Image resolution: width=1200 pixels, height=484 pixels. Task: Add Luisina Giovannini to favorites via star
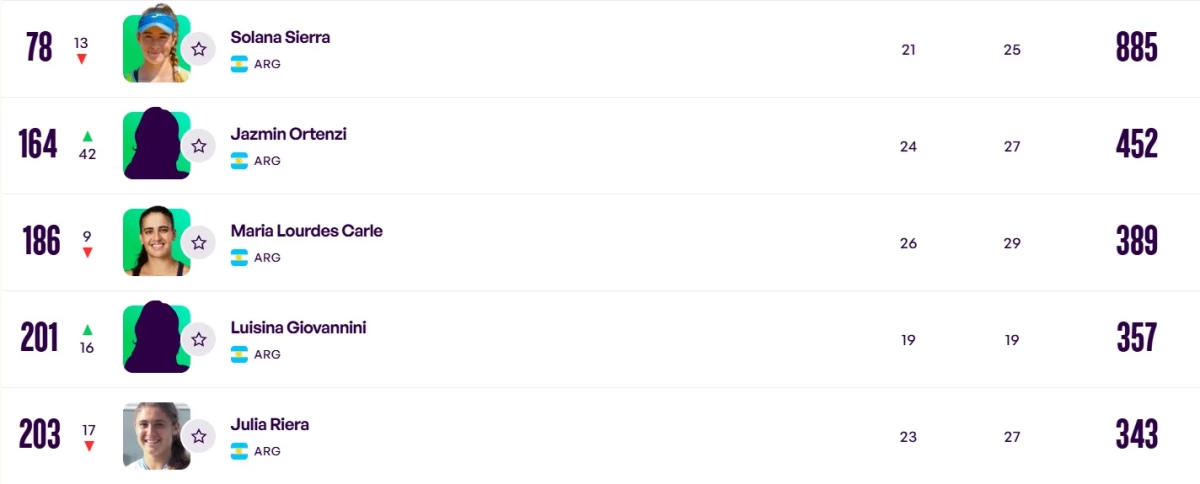point(199,340)
